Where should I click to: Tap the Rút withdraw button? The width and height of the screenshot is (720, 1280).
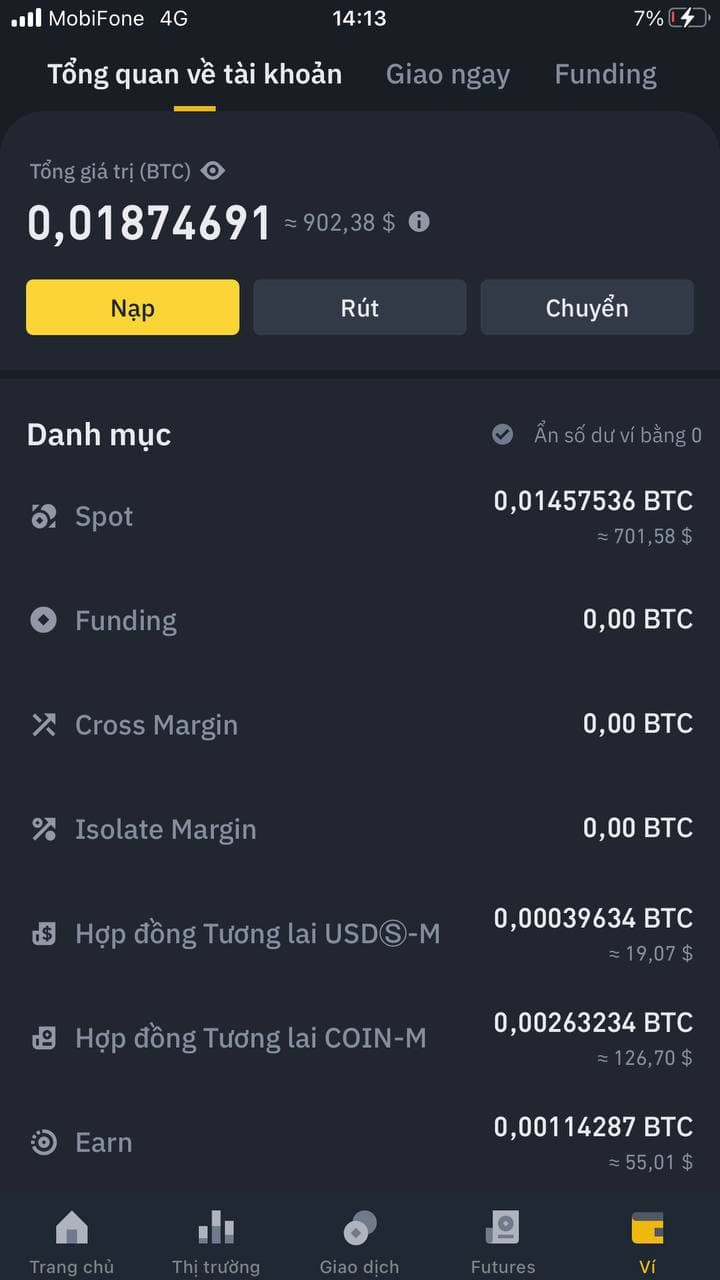point(359,307)
